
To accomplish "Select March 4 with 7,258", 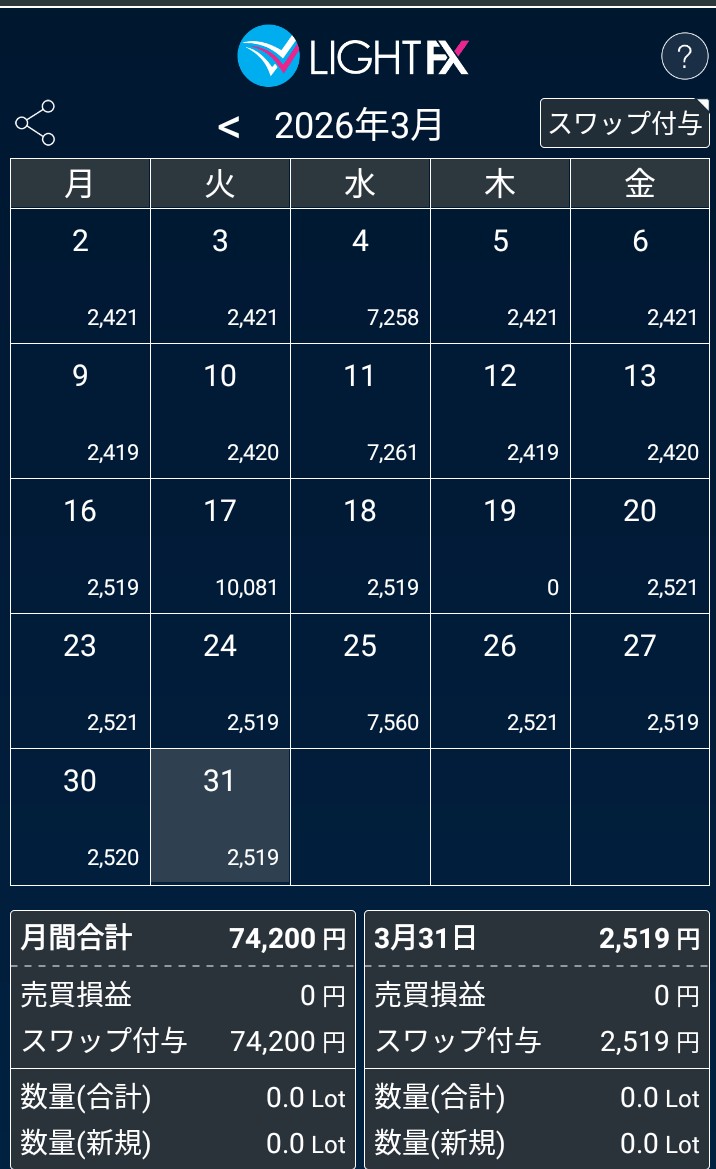I will click(360, 276).
